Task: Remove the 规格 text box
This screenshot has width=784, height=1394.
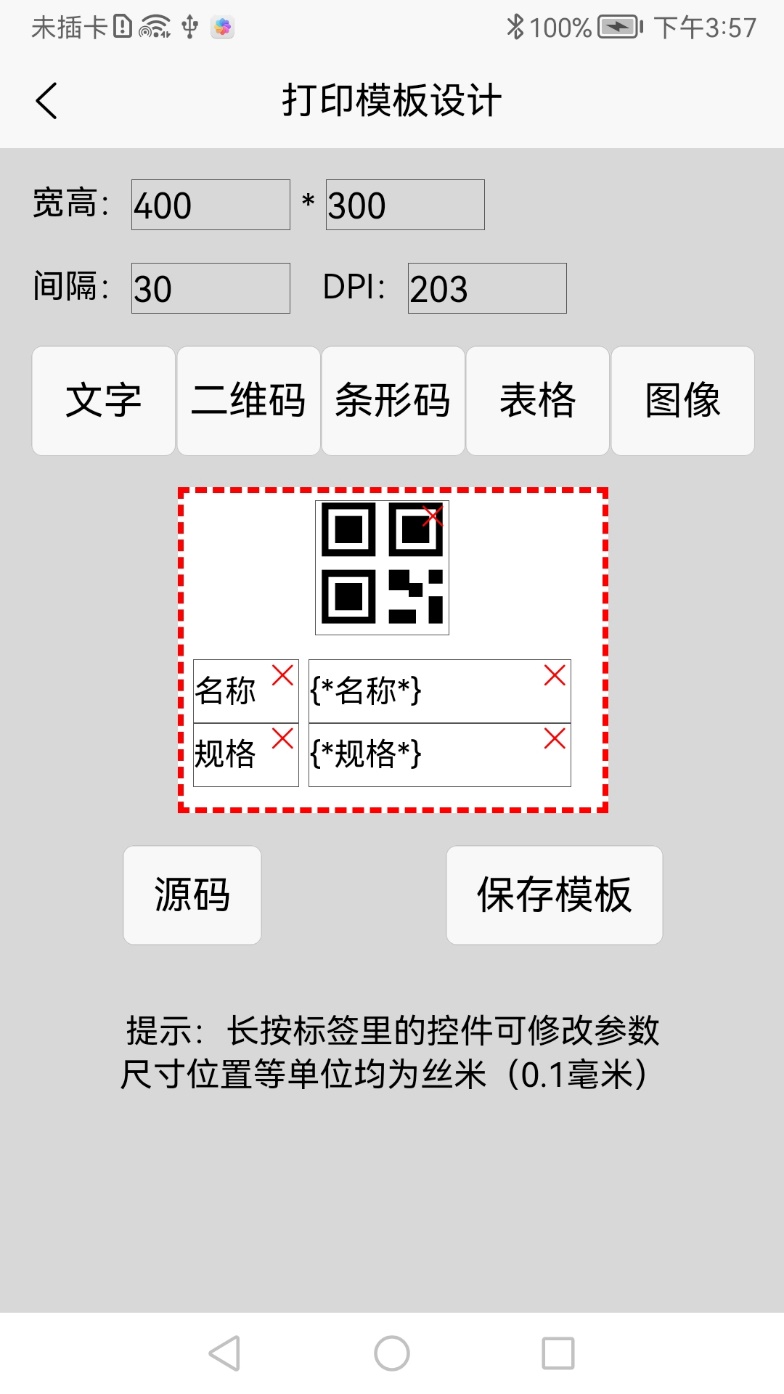Action: 283,738
